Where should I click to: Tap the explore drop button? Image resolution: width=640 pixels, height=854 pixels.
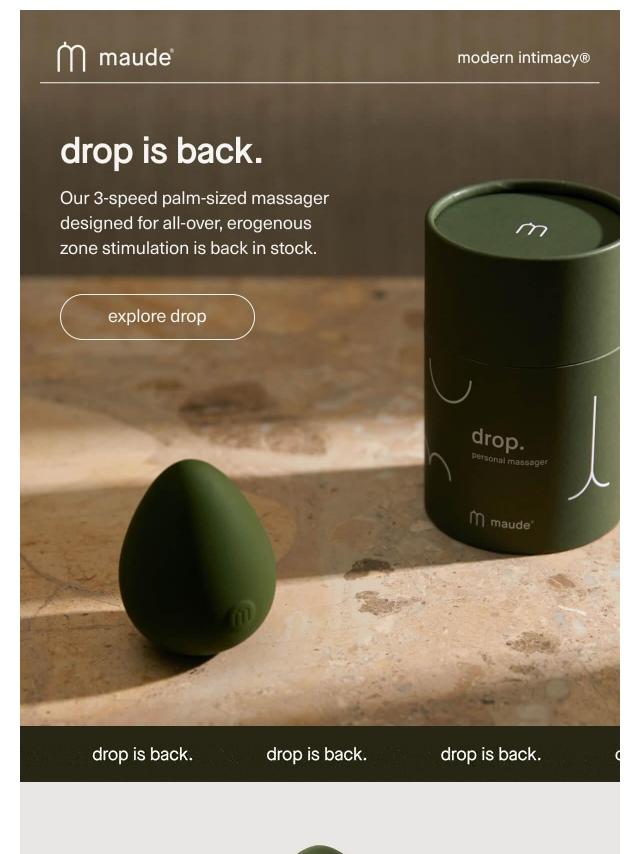(x=157, y=317)
